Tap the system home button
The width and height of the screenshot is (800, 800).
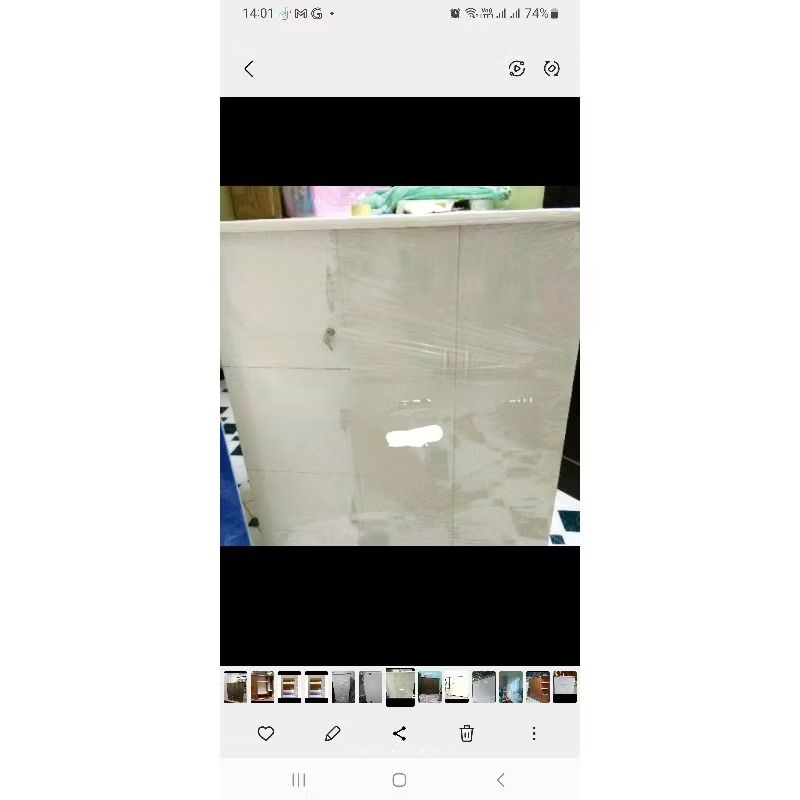tap(399, 780)
